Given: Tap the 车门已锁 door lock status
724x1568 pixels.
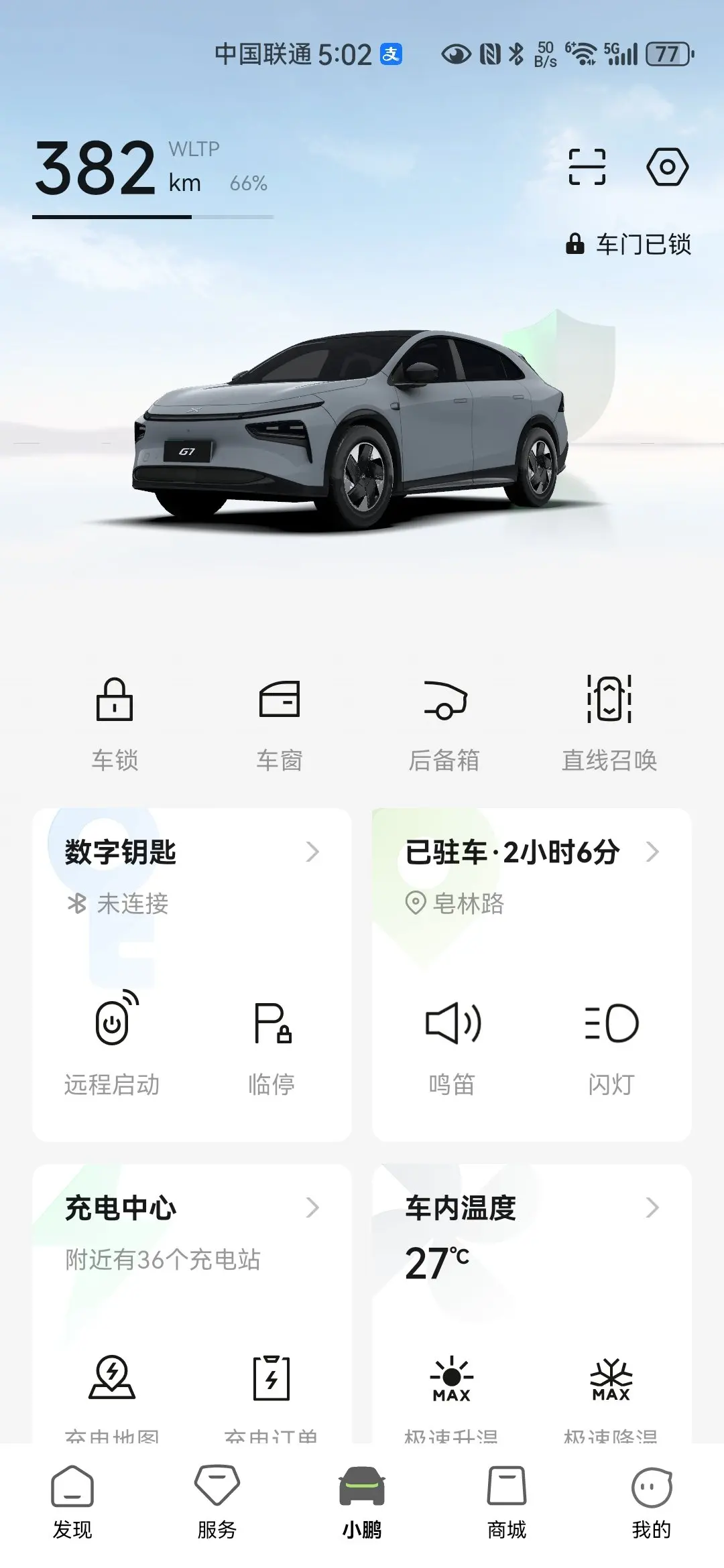Looking at the screenshot, I should pyautogui.click(x=629, y=245).
